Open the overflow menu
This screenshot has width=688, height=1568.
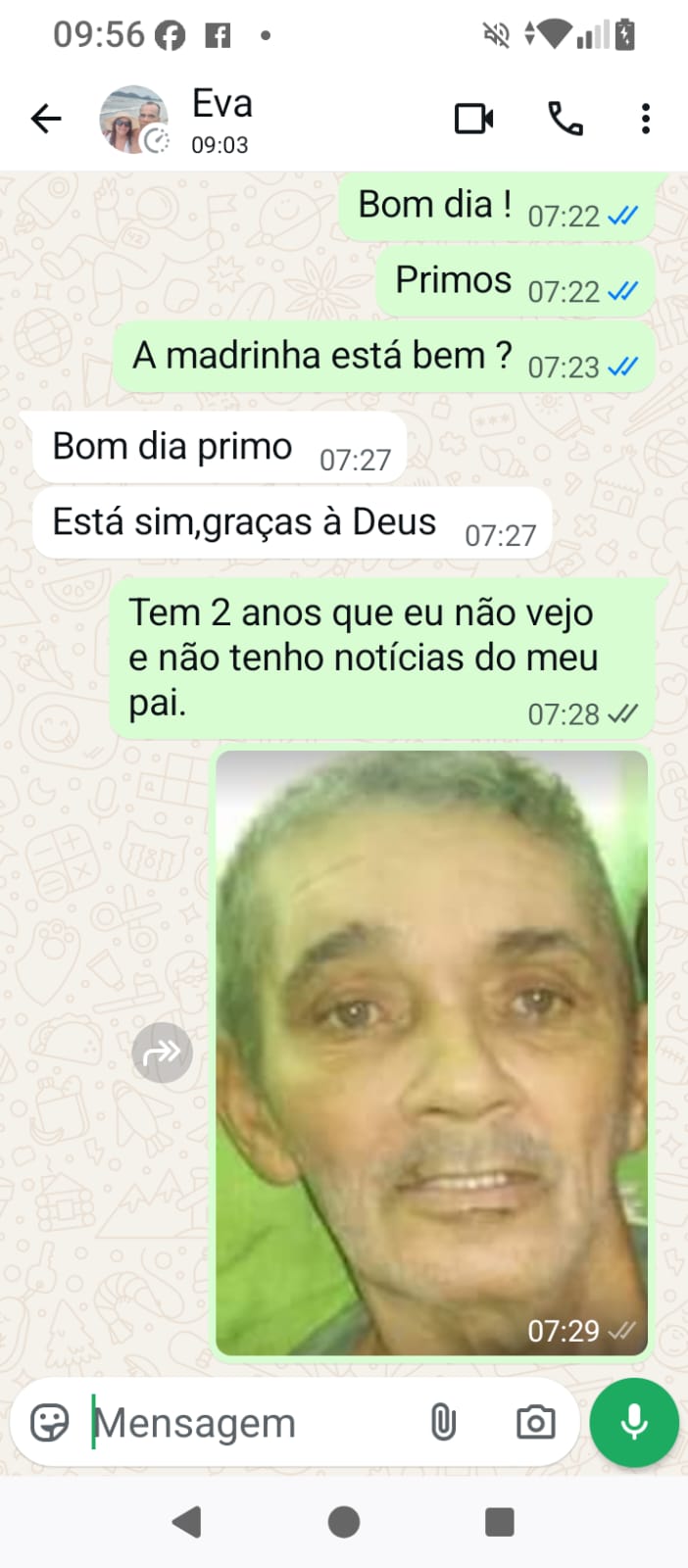point(645,120)
